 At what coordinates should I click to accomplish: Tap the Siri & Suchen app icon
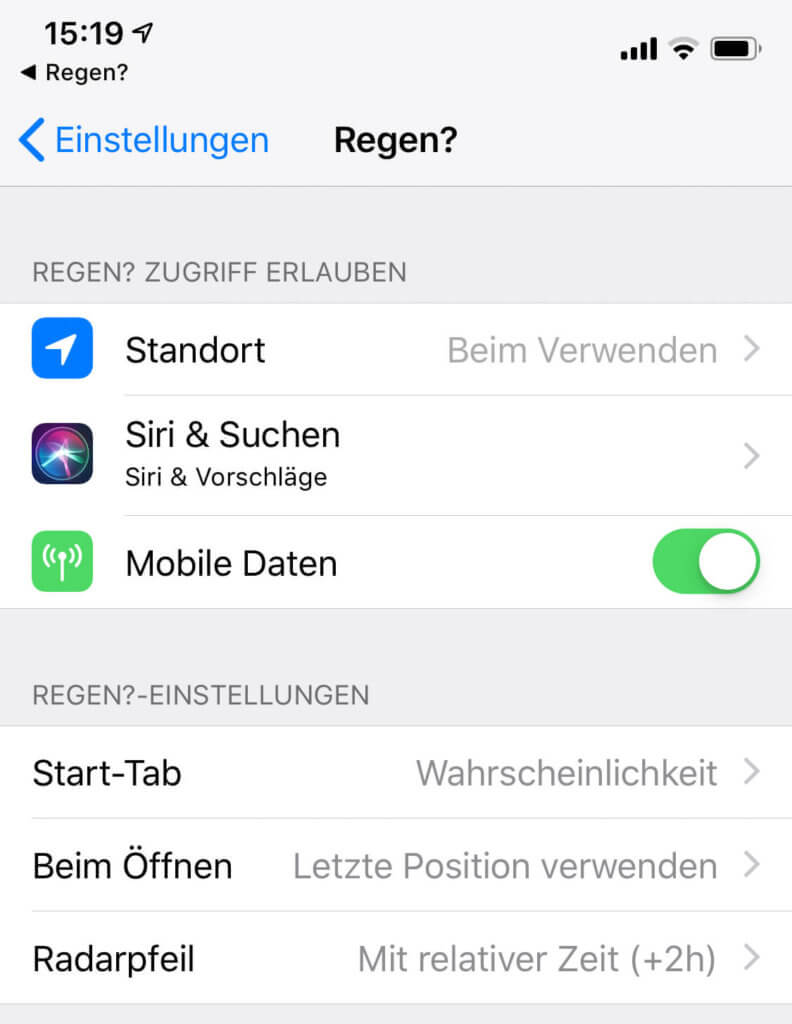(x=62, y=453)
